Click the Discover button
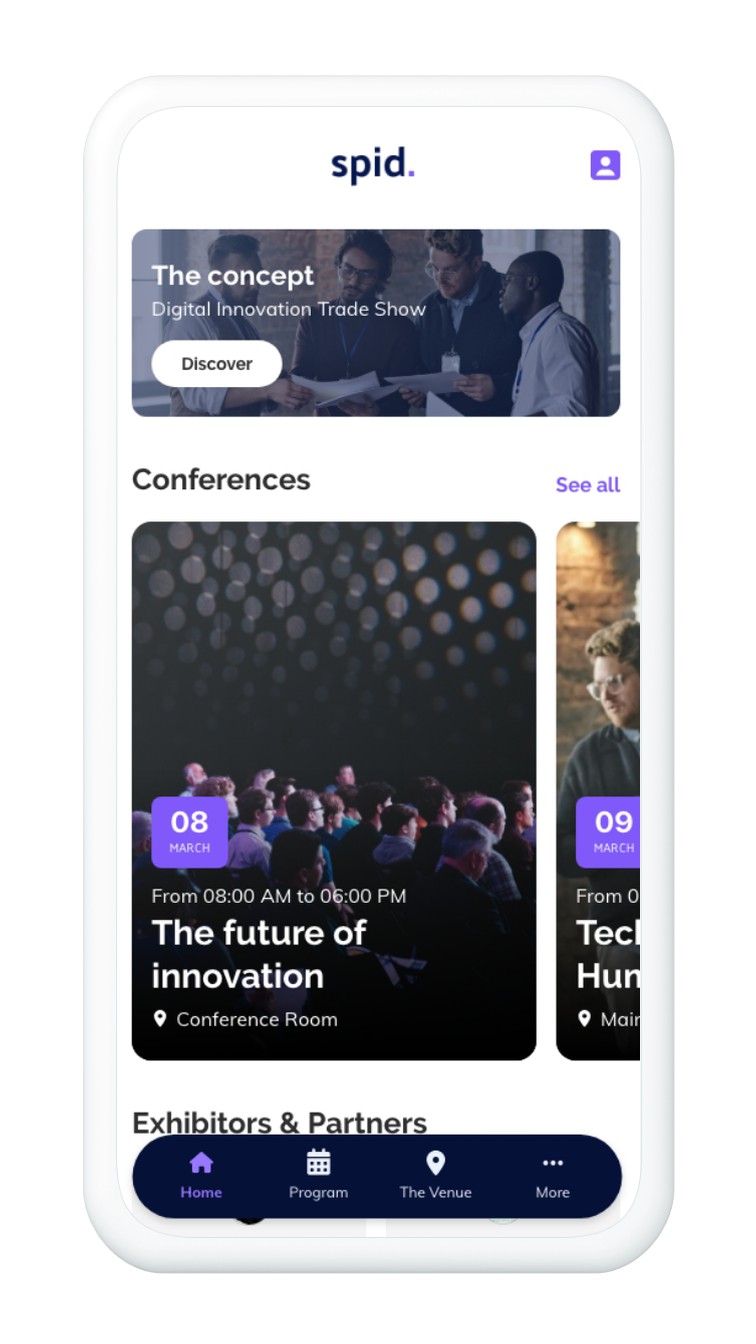The width and height of the screenshot is (756, 1344). pos(216,364)
